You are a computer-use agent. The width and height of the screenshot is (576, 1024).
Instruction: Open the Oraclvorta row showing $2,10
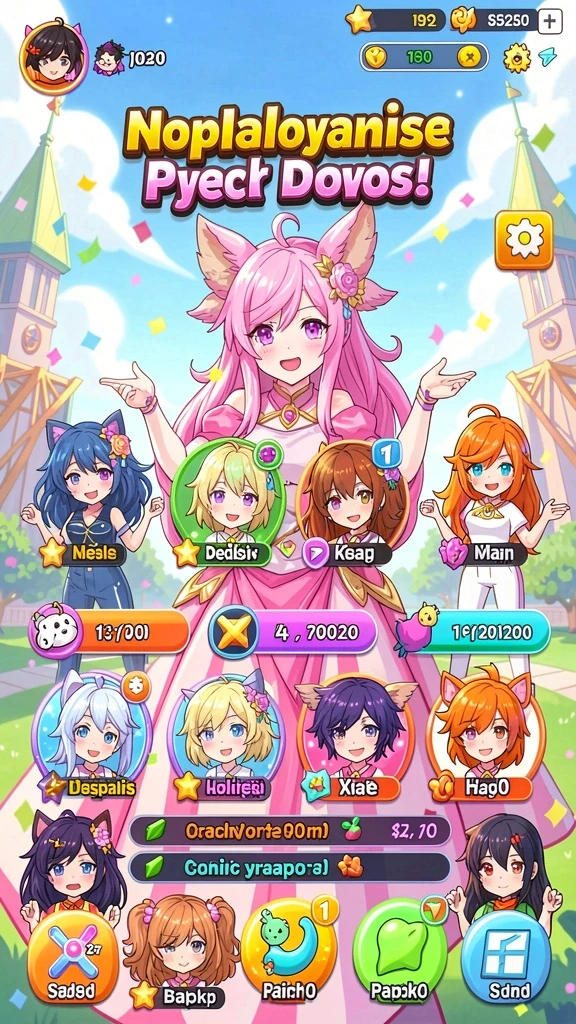point(290,831)
